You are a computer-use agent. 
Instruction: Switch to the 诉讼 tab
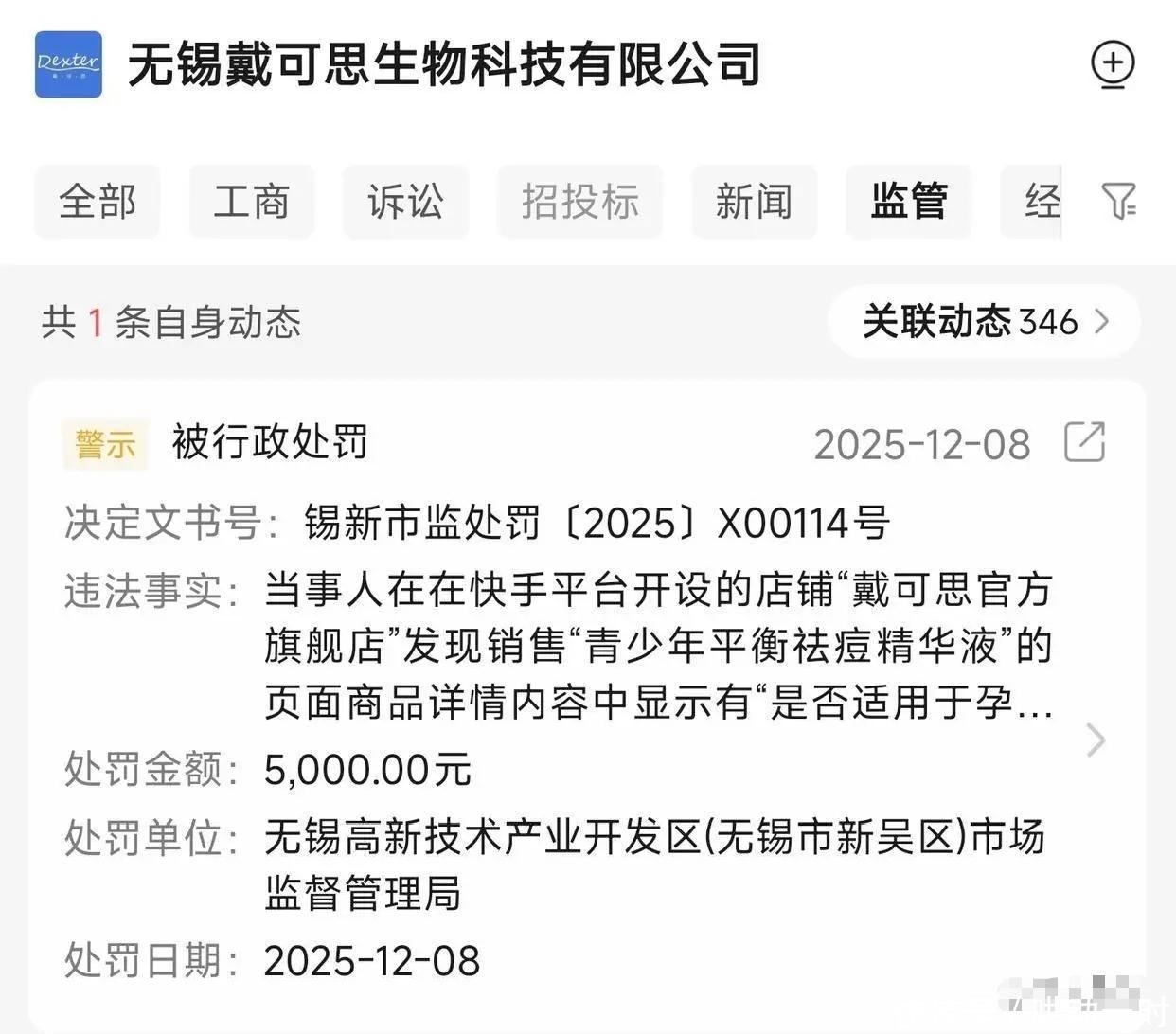click(x=405, y=202)
